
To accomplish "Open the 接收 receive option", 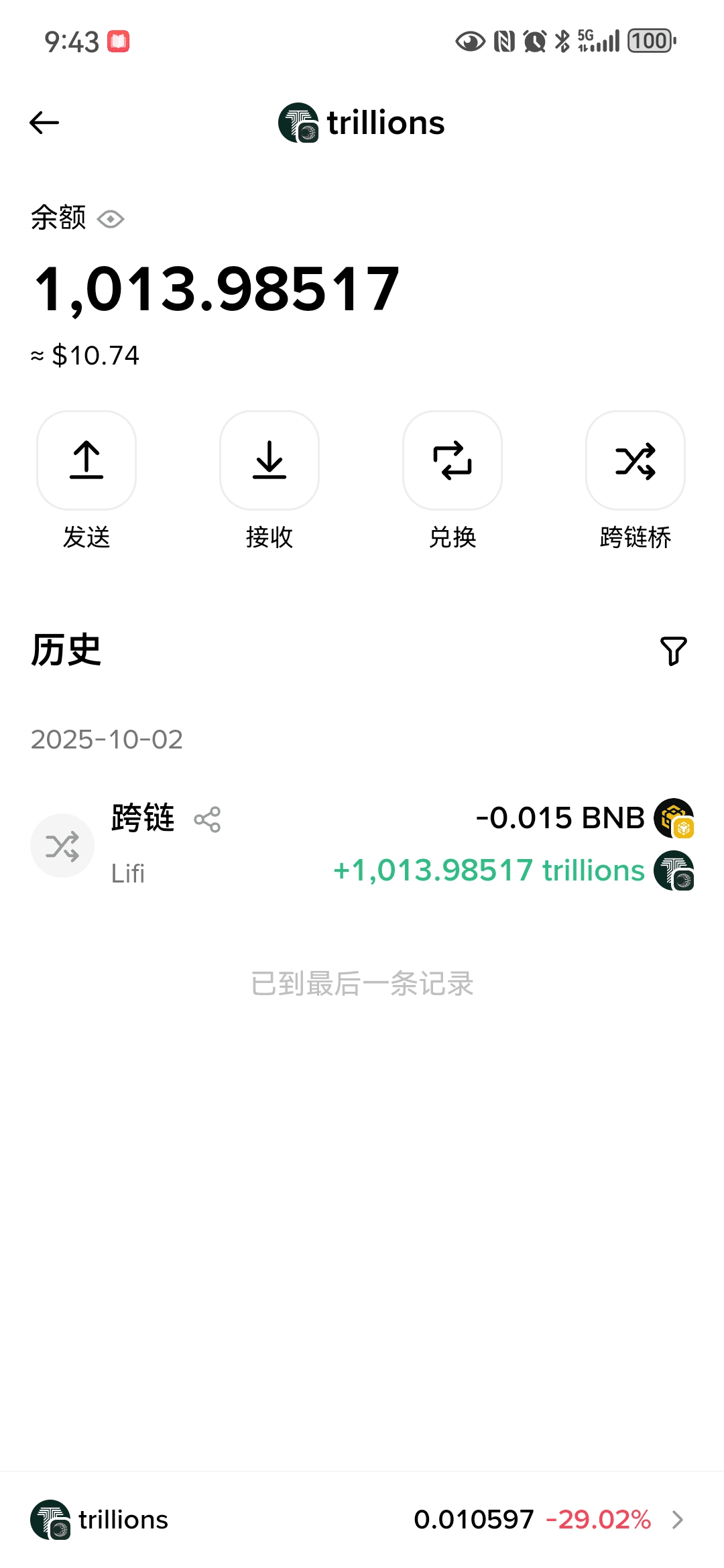I will [269, 461].
